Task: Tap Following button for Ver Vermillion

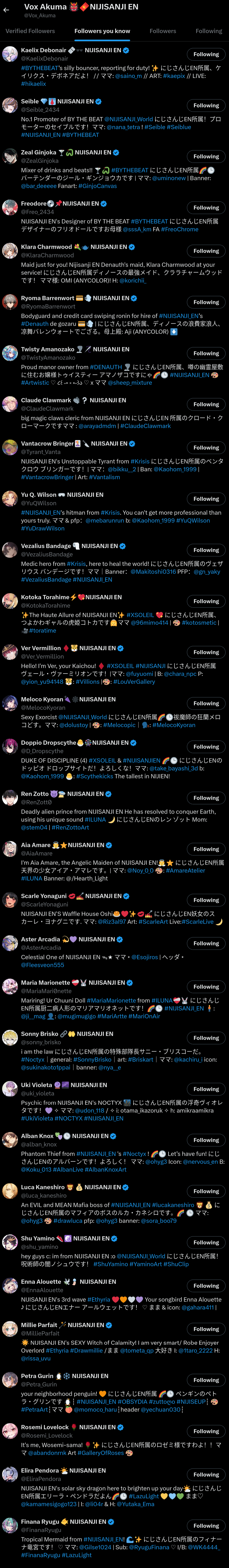Action: pyautogui.click(x=206, y=652)
